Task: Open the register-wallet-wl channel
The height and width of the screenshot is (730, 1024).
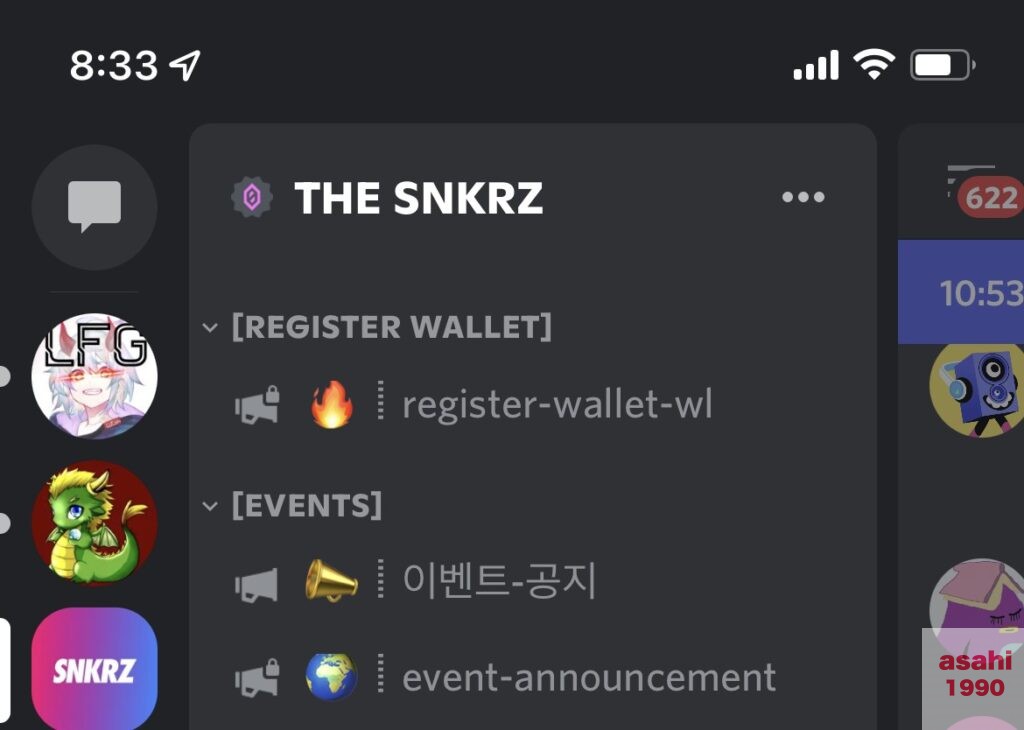Action: 556,406
